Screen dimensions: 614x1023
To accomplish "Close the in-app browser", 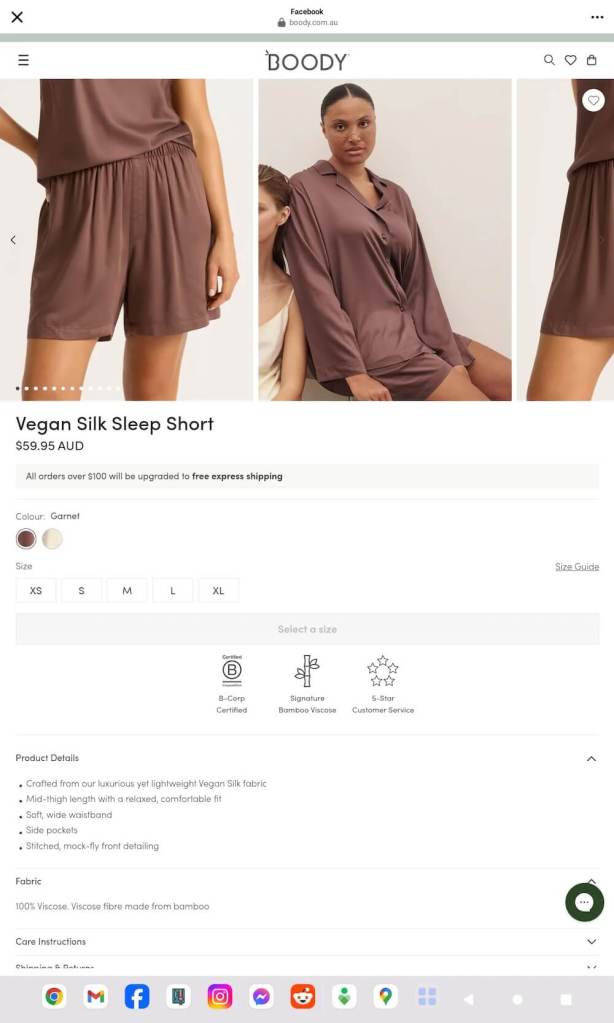I will (17, 17).
